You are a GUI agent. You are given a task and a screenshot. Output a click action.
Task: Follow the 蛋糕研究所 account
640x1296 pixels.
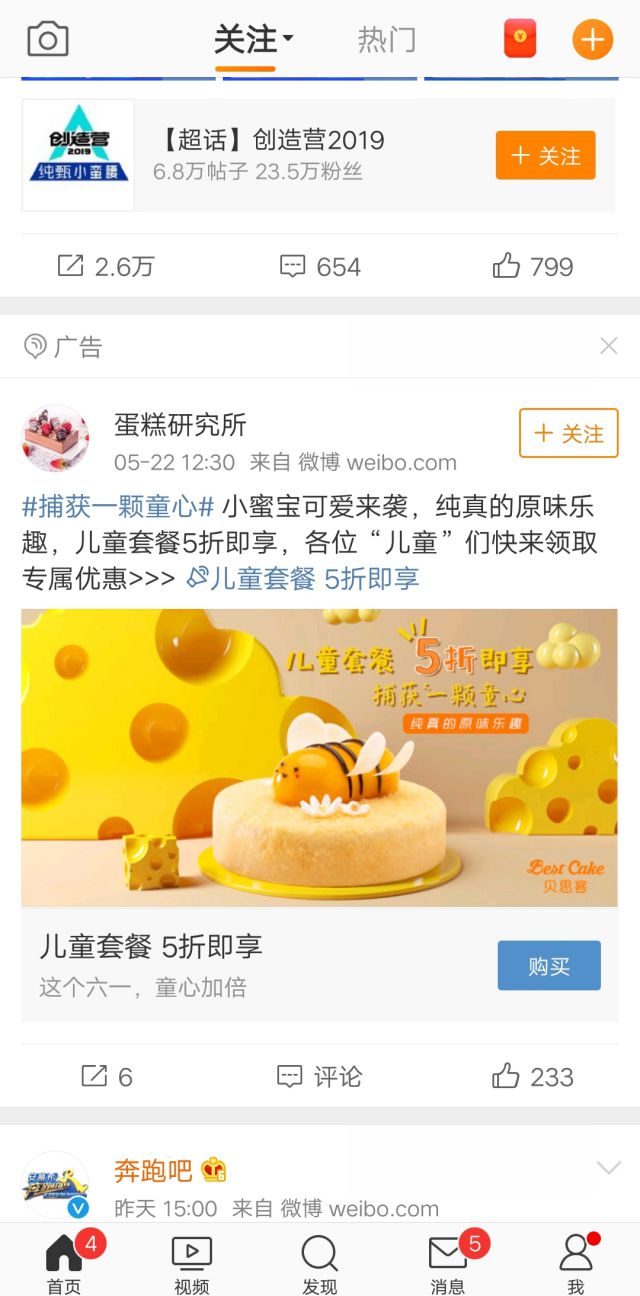click(568, 433)
